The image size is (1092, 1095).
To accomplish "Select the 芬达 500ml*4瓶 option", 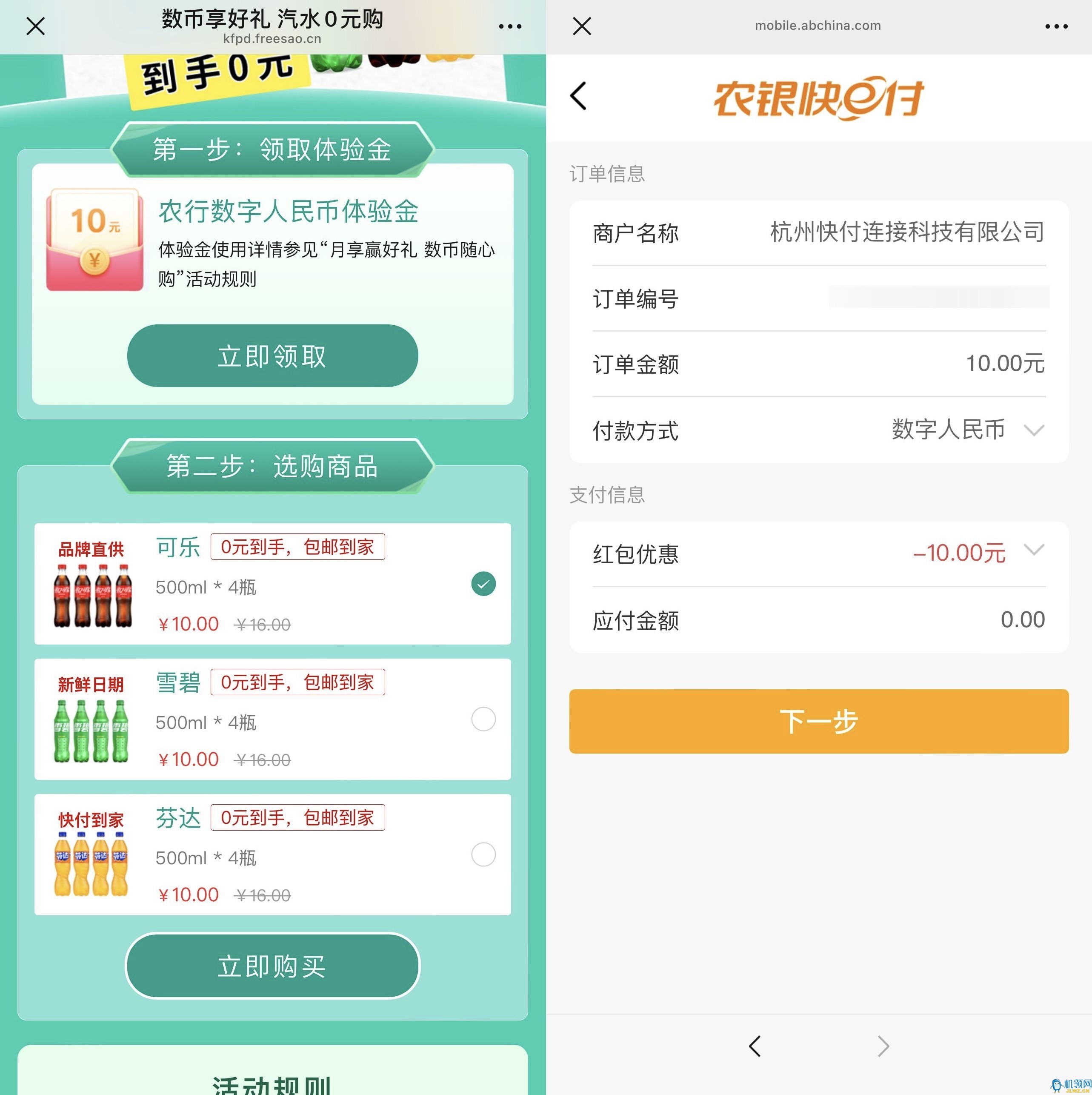I will (x=483, y=855).
